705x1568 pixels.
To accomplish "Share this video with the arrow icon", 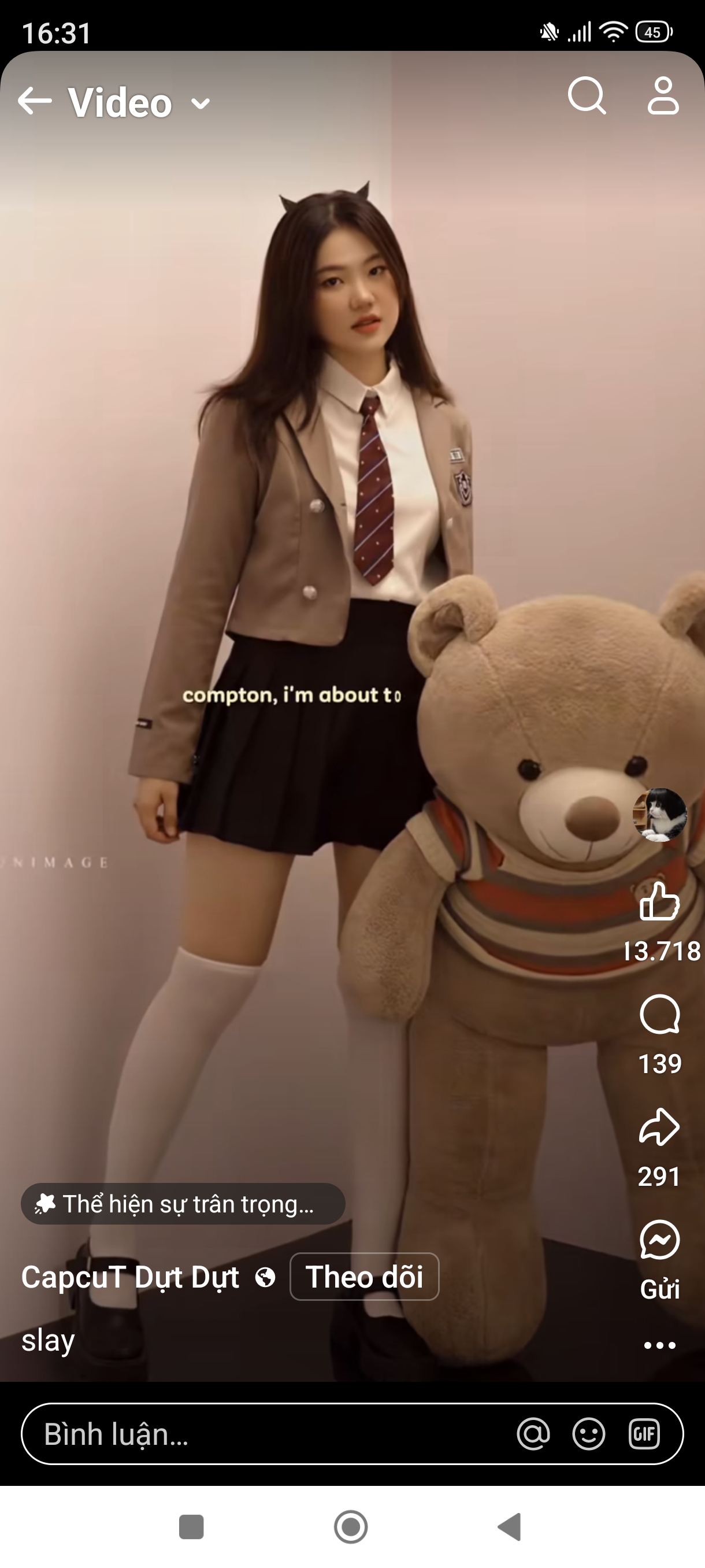I will click(x=659, y=1127).
